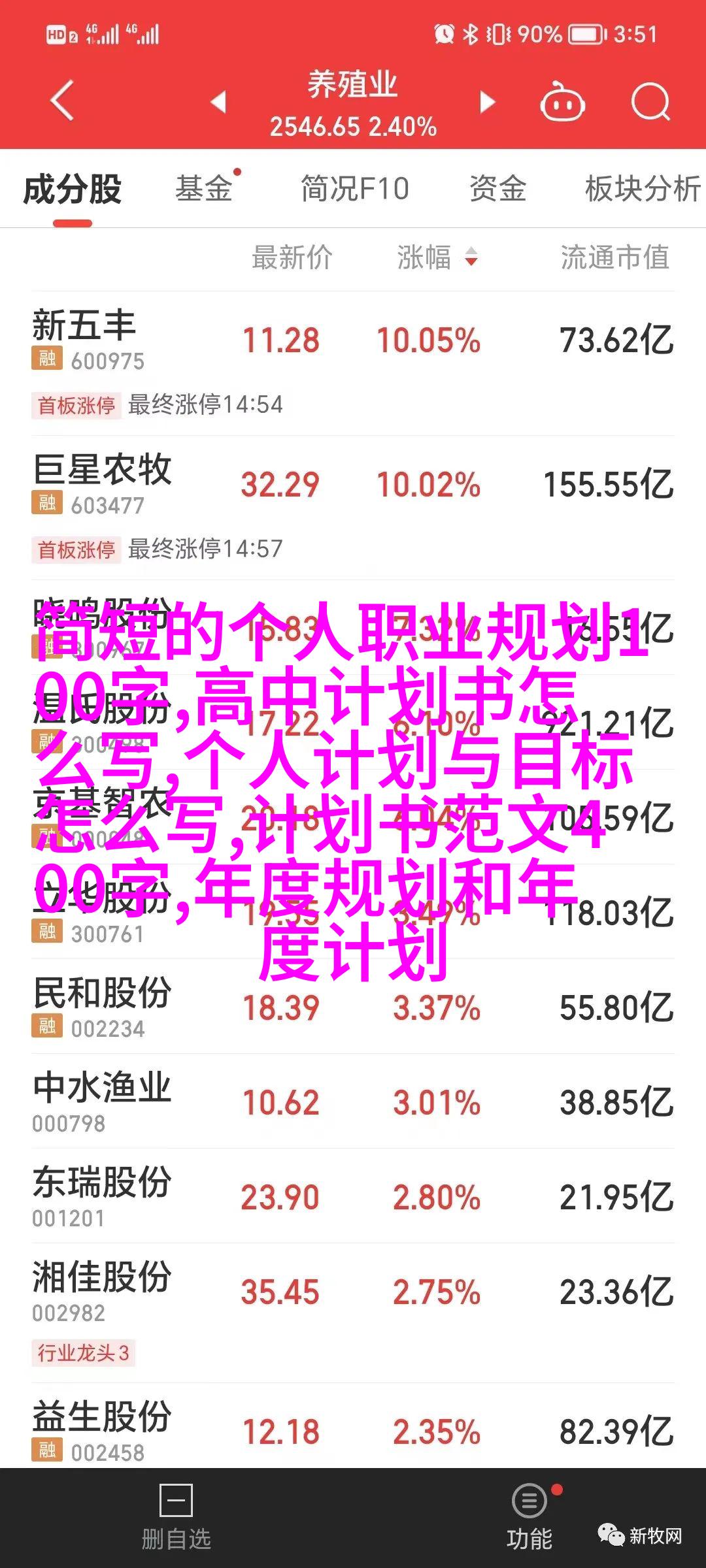Switch to the 基金 tab
The width and height of the screenshot is (706, 1568).
pos(204,189)
